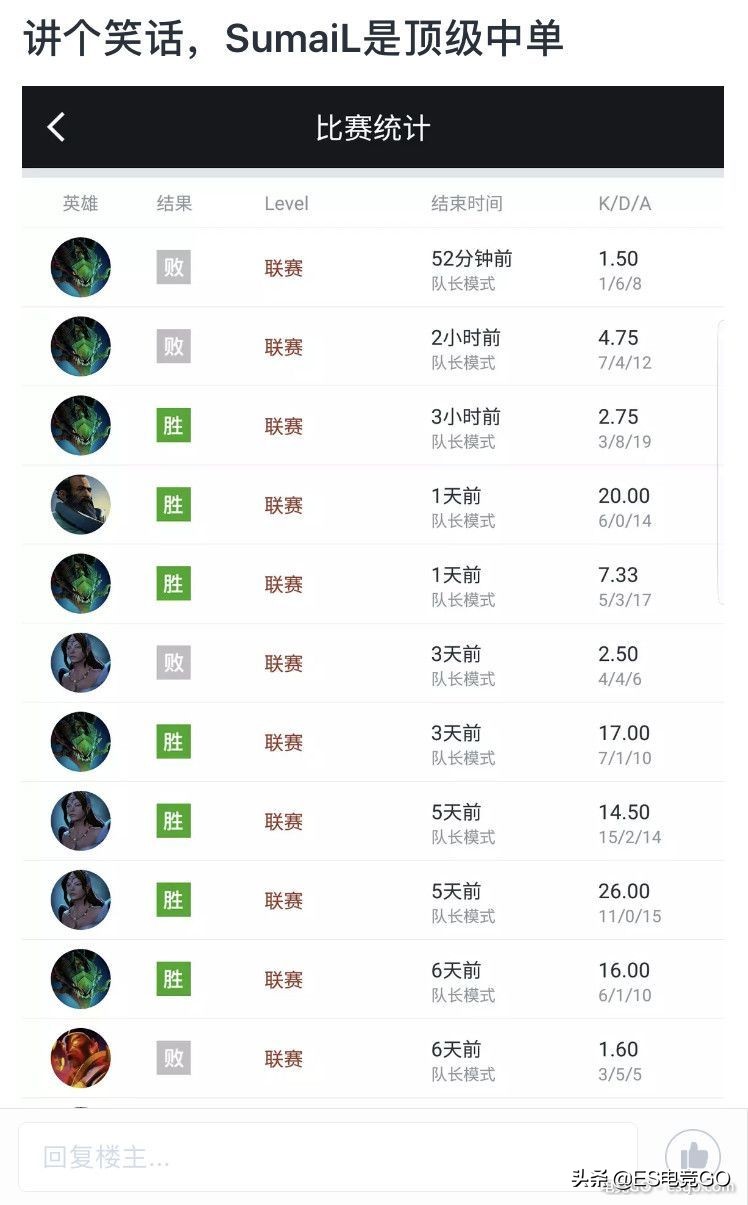Open the 联赛 label of the Kunkka match
The width and height of the screenshot is (748, 1205).
click(284, 505)
